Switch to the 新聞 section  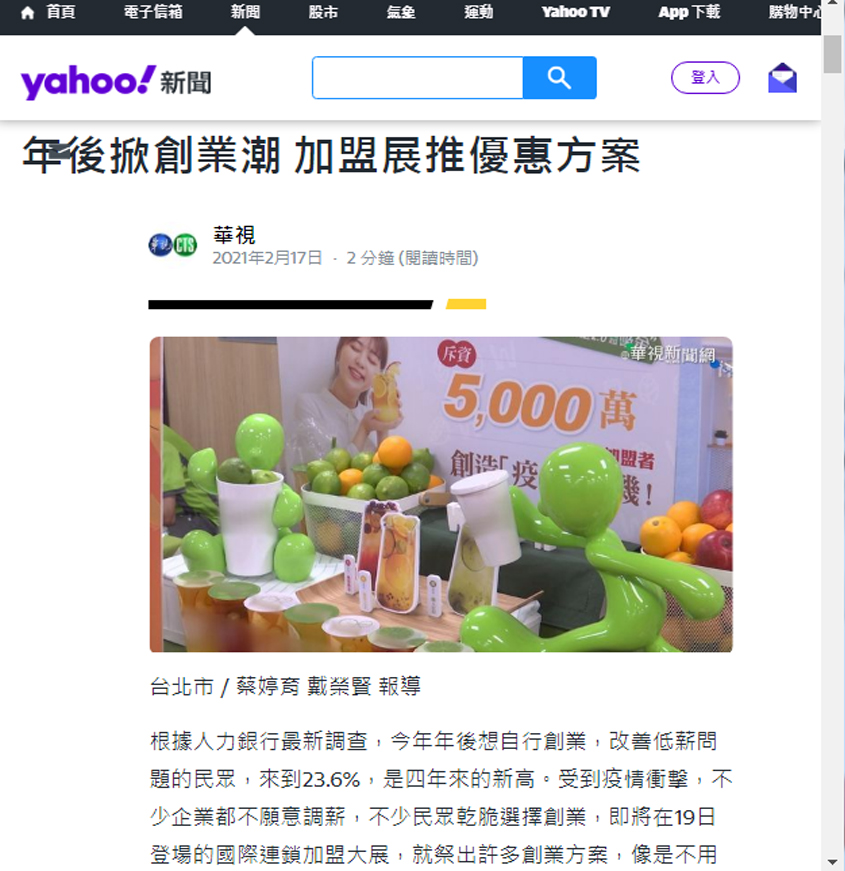click(x=245, y=13)
